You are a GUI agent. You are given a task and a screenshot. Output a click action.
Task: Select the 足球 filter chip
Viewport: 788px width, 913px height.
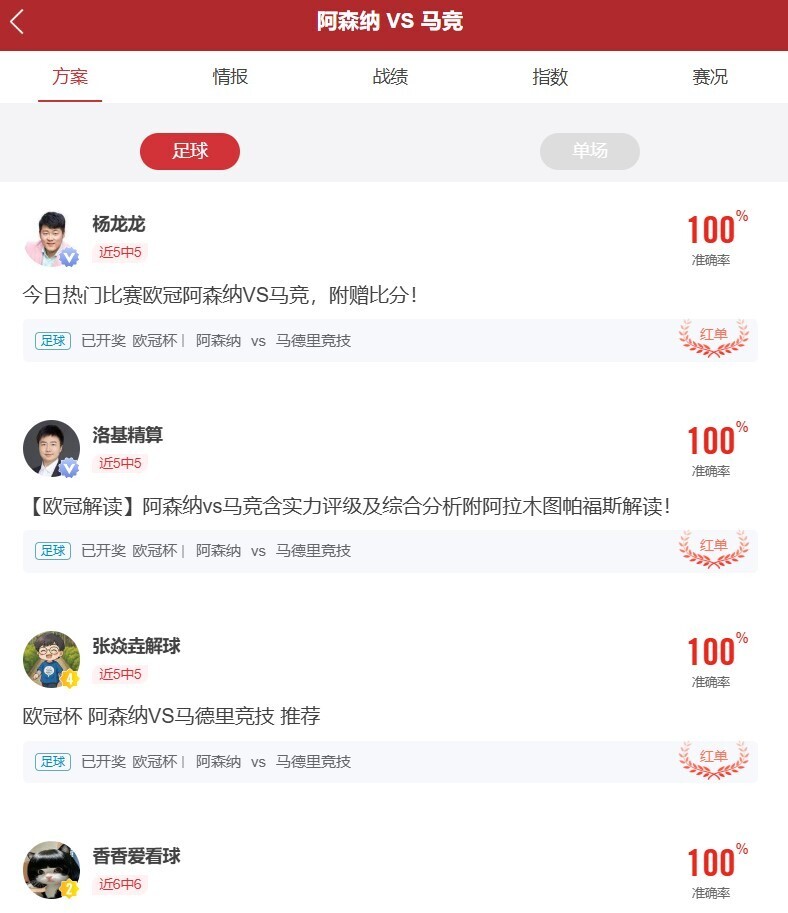[x=190, y=151]
